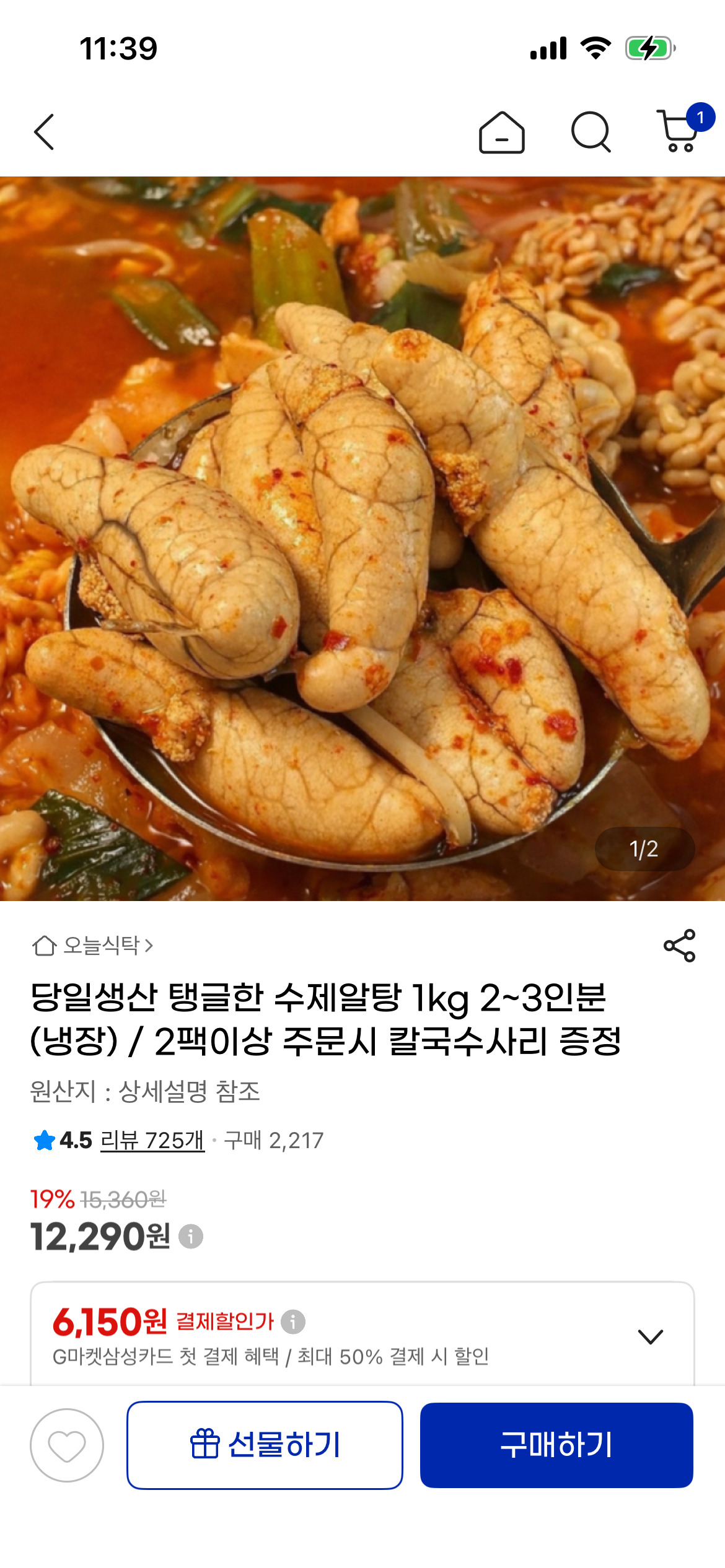Open the main product photo
This screenshot has width=725, height=1568.
tap(362, 539)
